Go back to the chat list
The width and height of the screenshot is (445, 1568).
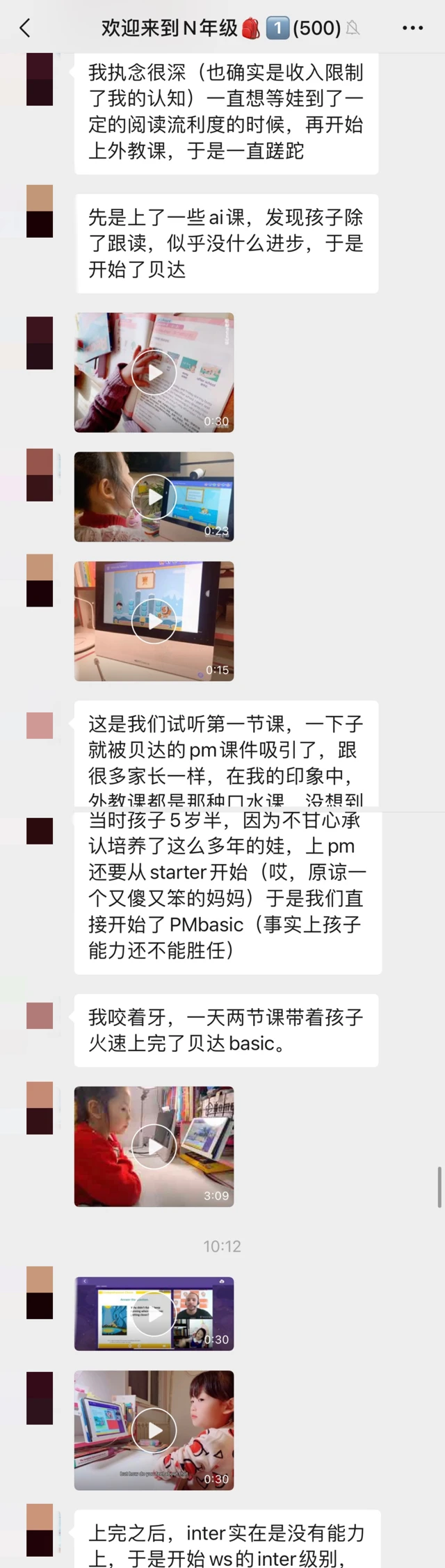(25, 28)
